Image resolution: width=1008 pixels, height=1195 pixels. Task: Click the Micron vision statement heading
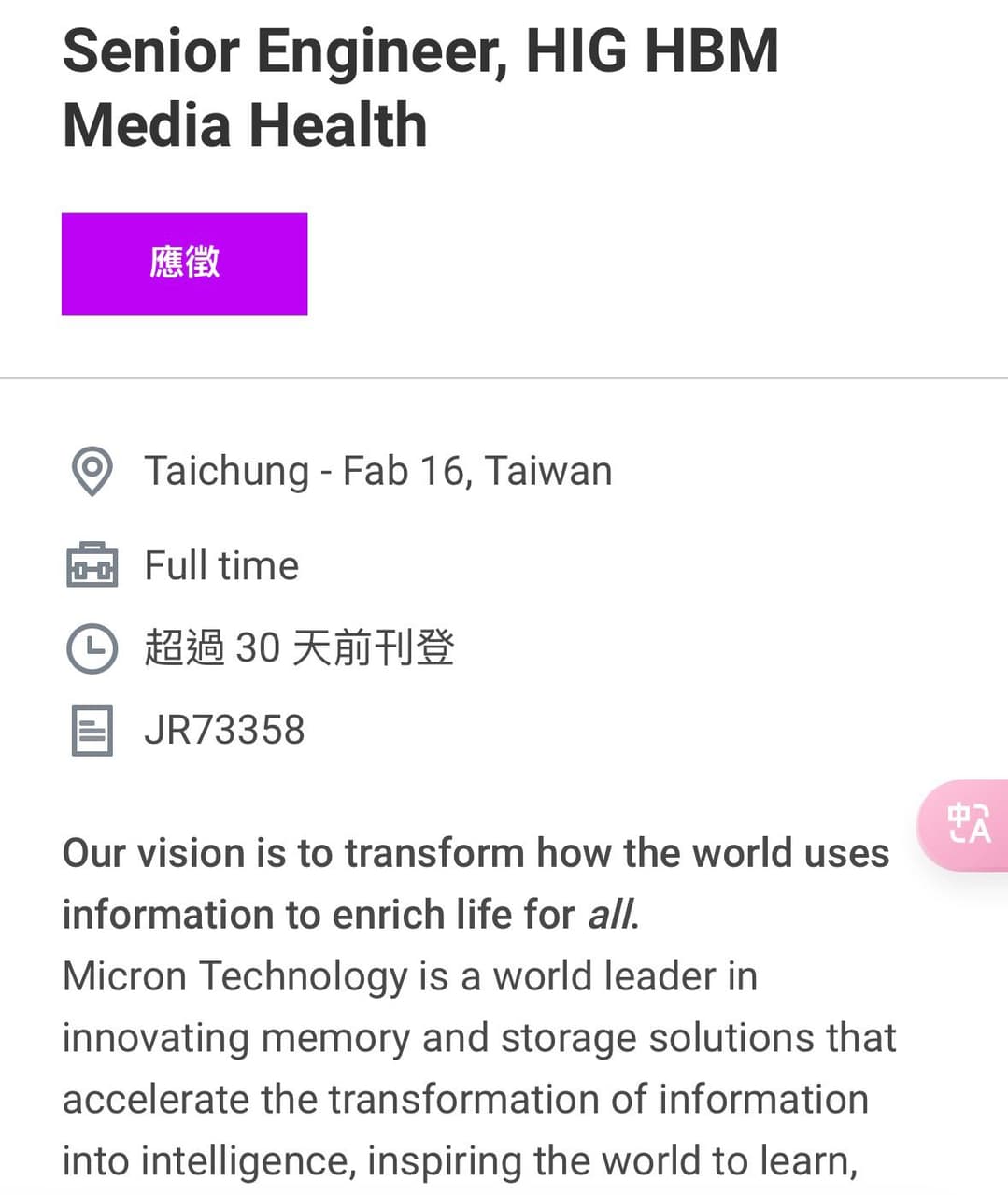tap(475, 853)
